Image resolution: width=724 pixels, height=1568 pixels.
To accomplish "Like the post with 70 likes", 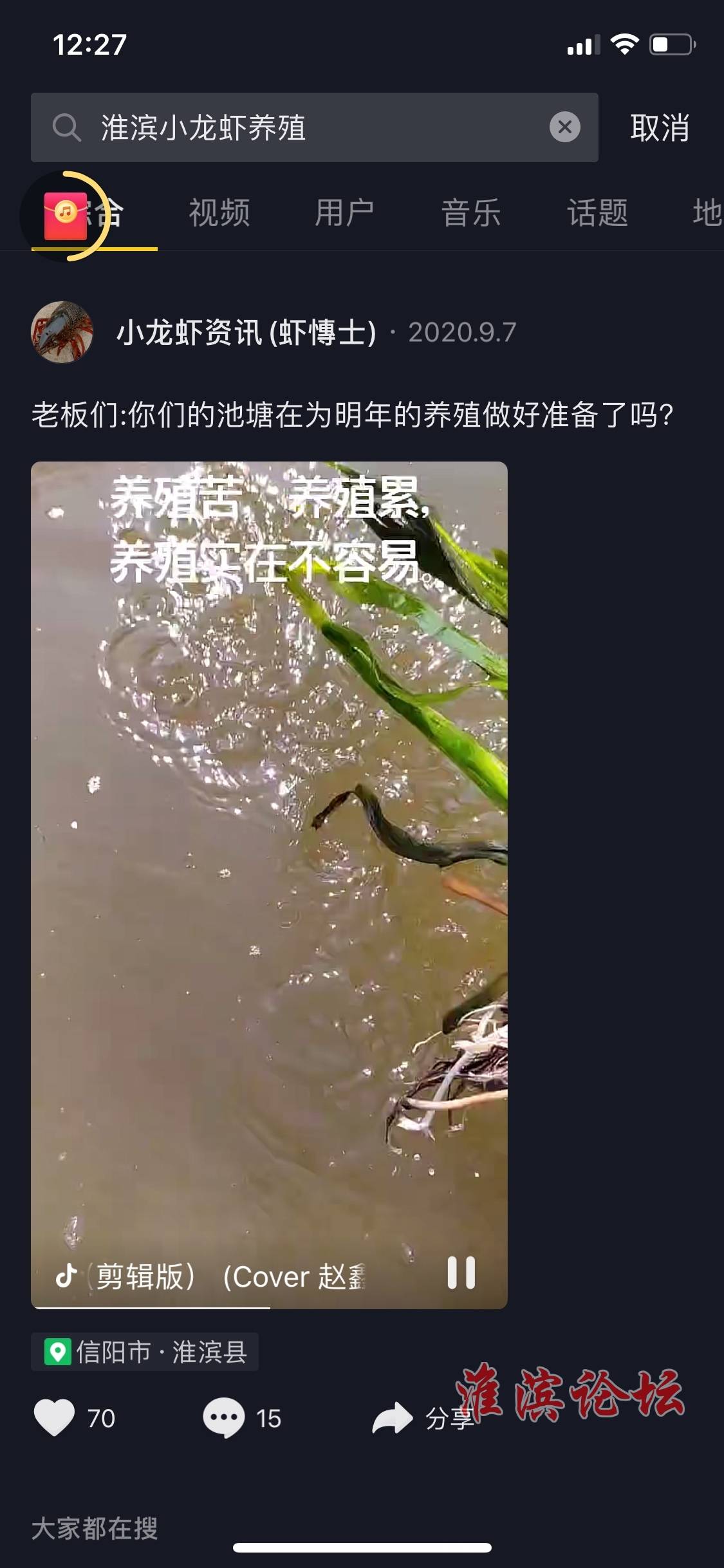I will coord(55,1418).
